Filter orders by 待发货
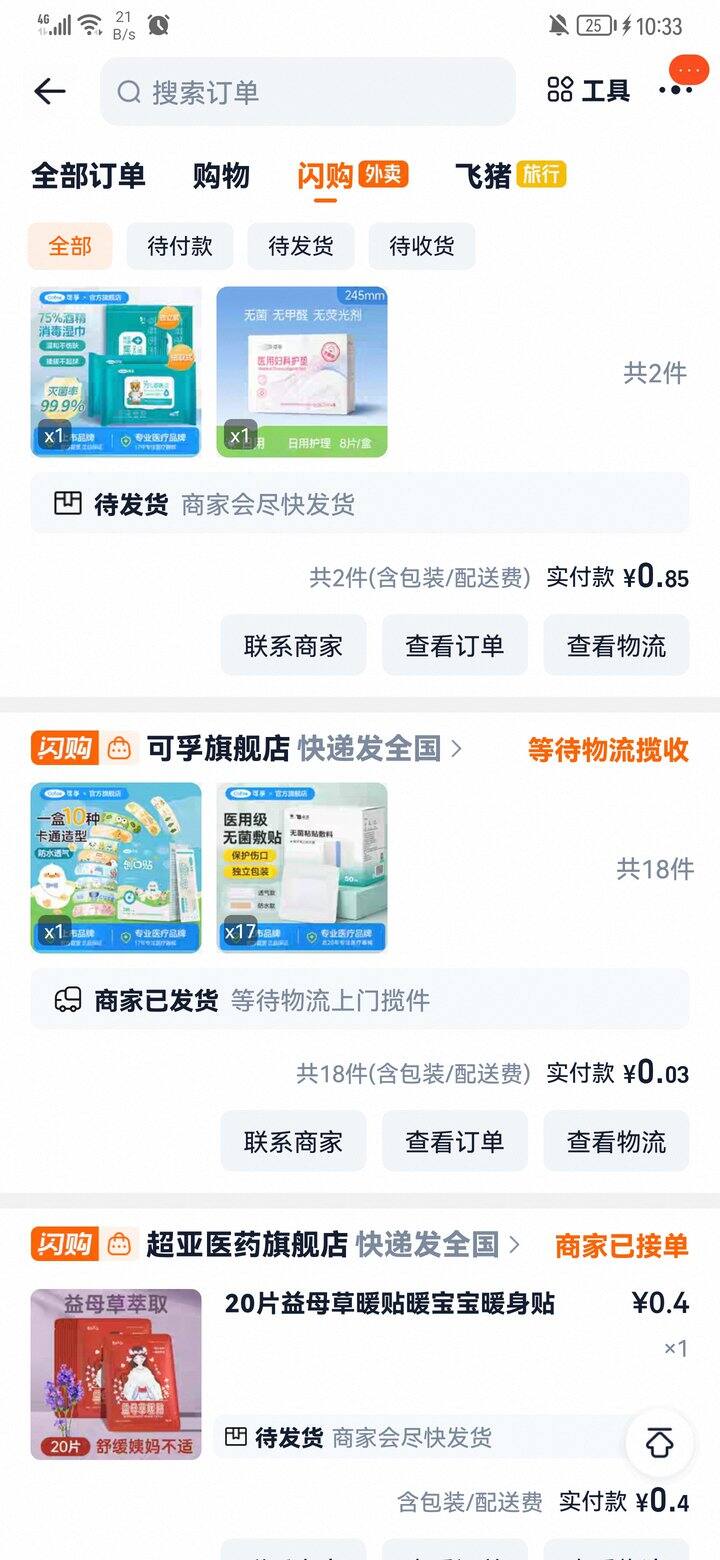The height and width of the screenshot is (1560, 720). [x=301, y=246]
